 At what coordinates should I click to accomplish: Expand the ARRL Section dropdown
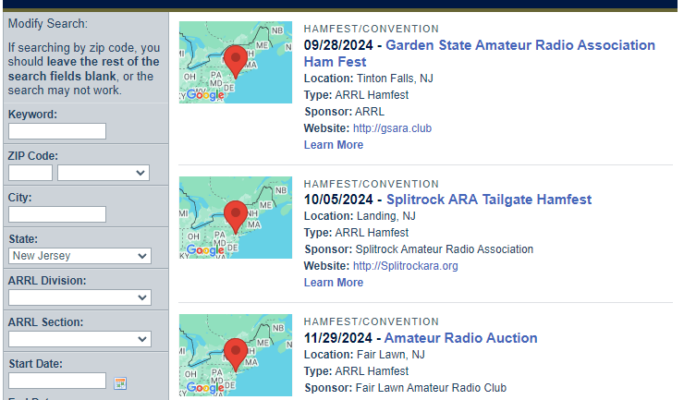point(80,339)
